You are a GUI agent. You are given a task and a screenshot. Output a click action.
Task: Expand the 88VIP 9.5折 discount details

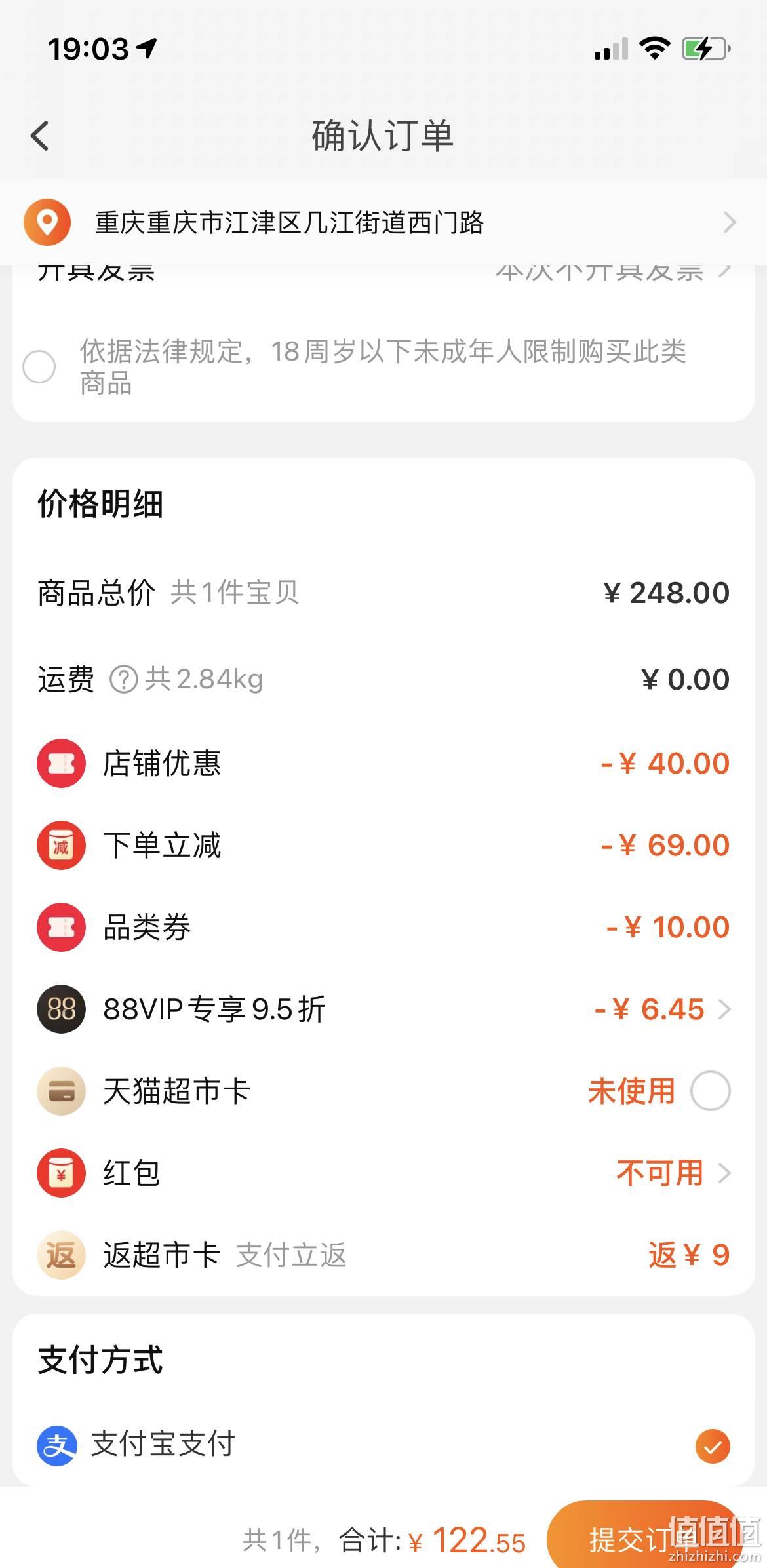point(383,1009)
